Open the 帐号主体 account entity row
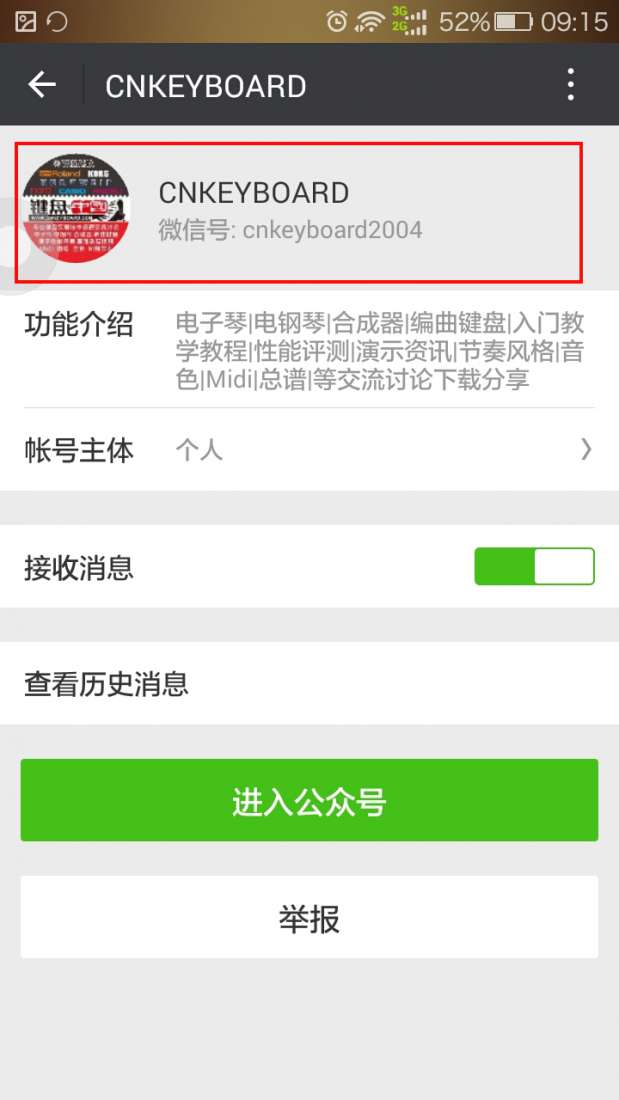Image resolution: width=619 pixels, height=1100 pixels. [309, 450]
